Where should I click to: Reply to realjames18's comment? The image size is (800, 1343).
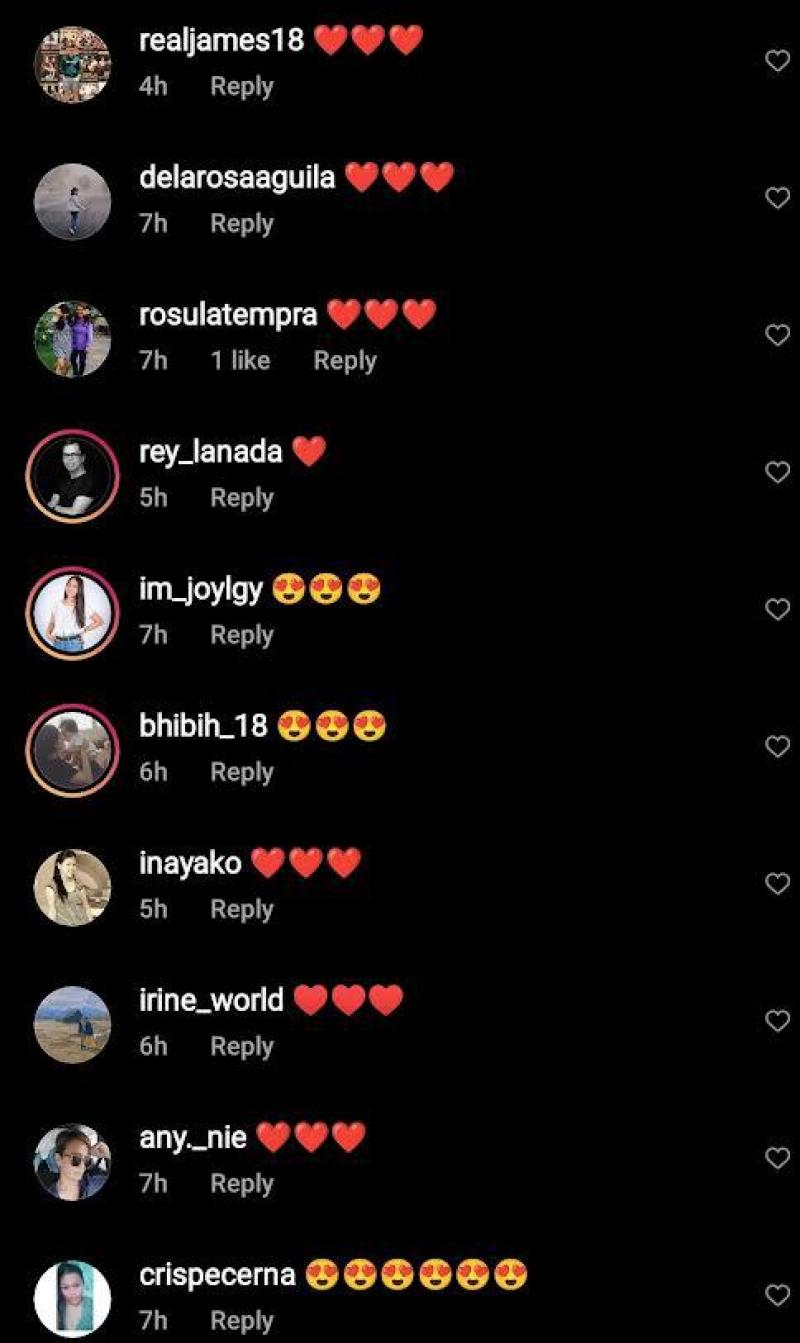(241, 87)
